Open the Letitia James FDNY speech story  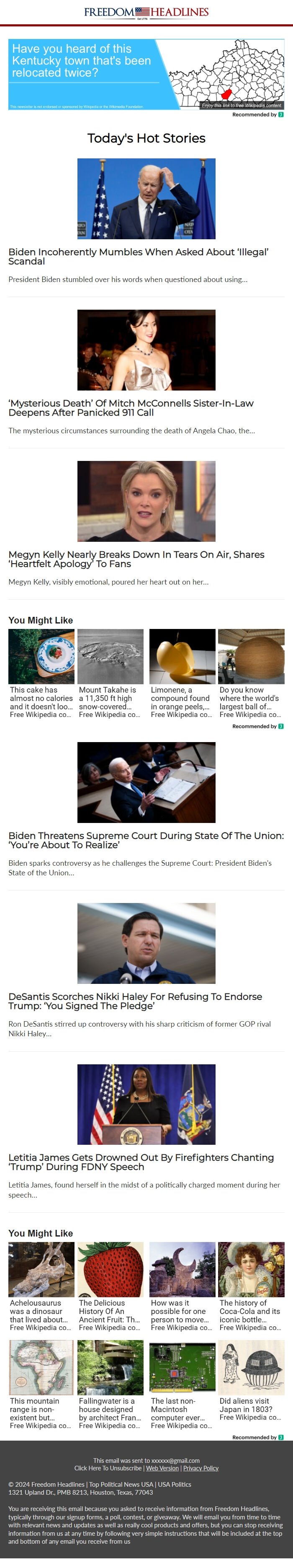click(x=140, y=1162)
